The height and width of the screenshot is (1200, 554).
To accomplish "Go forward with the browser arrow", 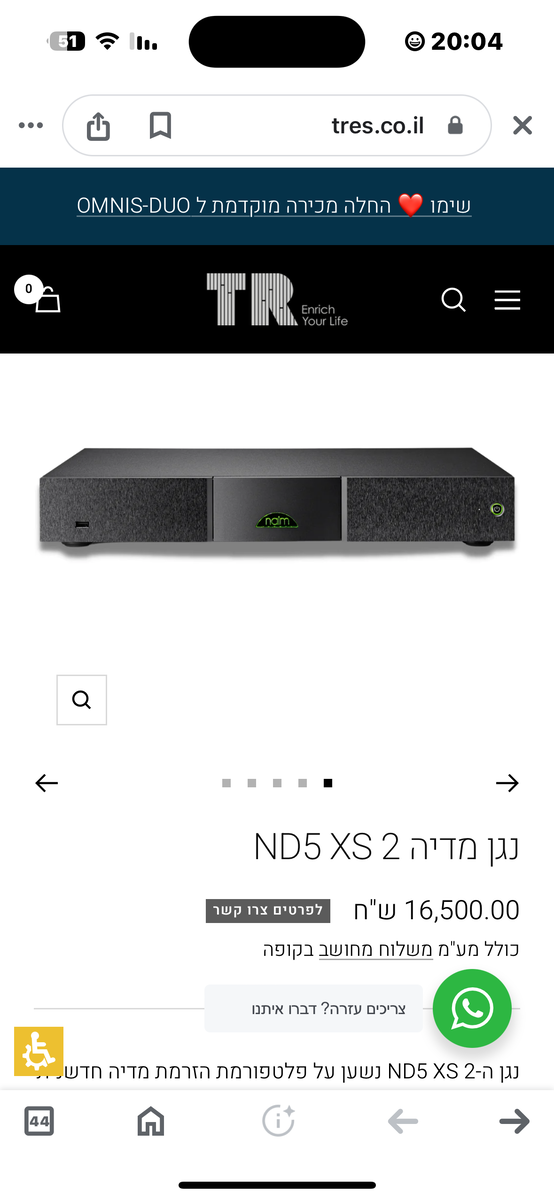I will point(514,1121).
